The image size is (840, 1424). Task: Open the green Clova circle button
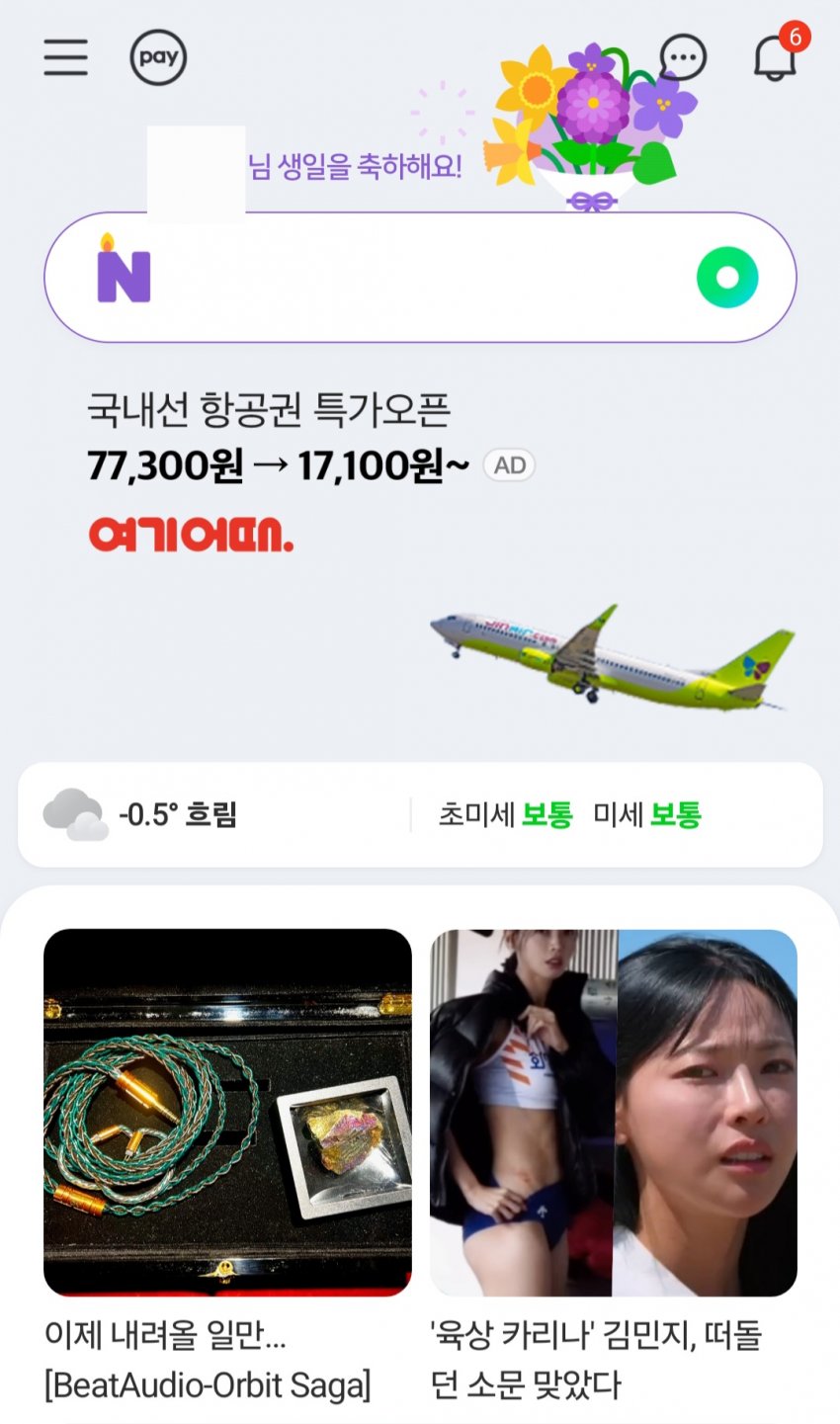tap(727, 278)
